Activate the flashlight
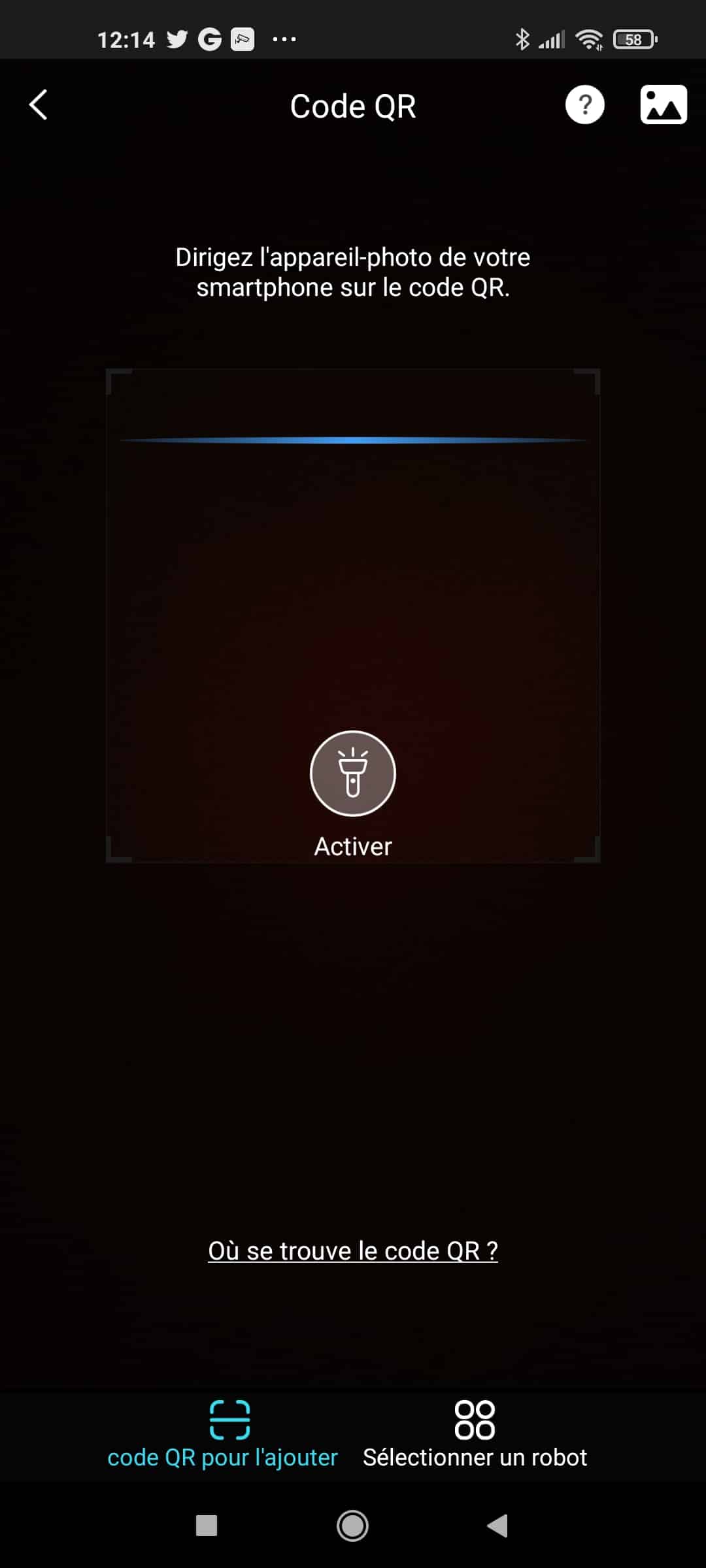 pyautogui.click(x=352, y=774)
